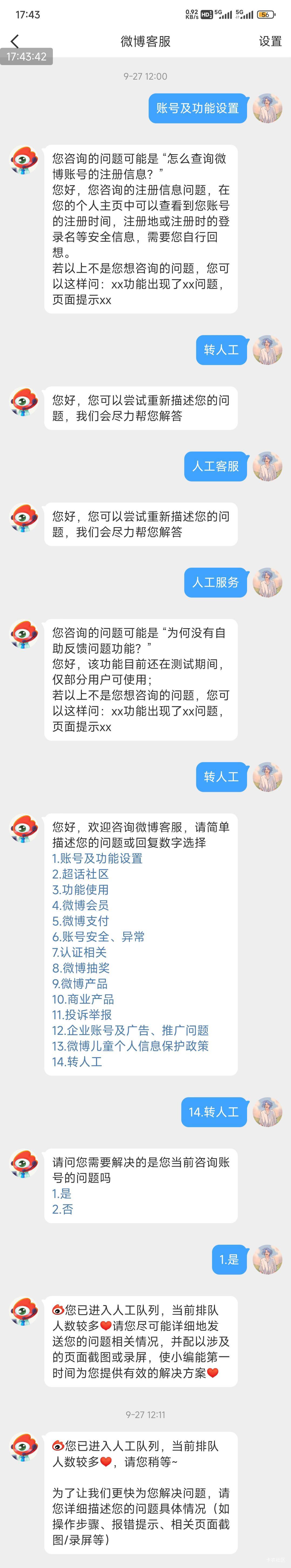Screen dimensions: 291x1568
Task: Select 5.微博支付 from the list
Action: (x=80, y=921)
